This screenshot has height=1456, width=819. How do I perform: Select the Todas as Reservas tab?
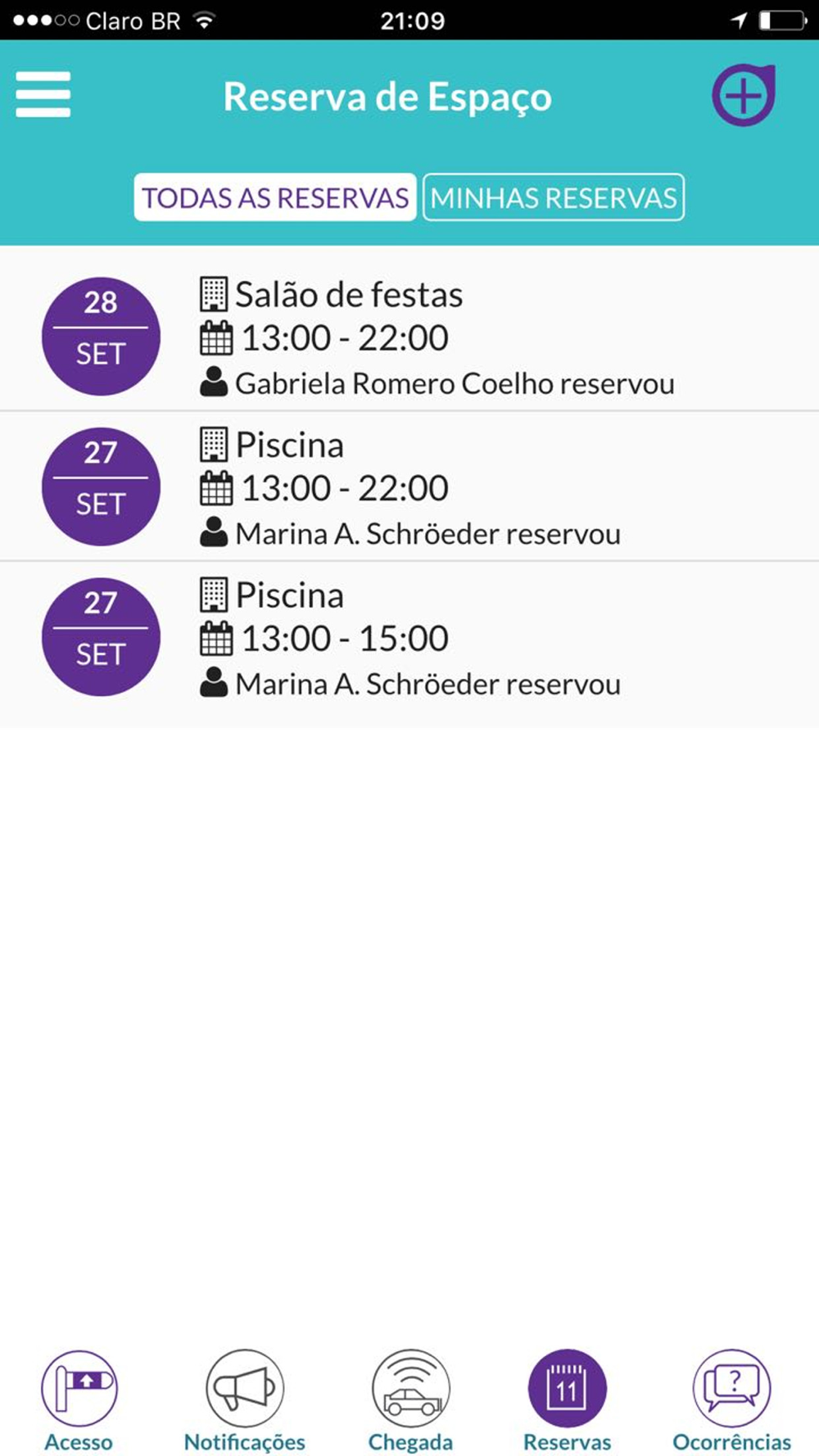tap(275, 197)
